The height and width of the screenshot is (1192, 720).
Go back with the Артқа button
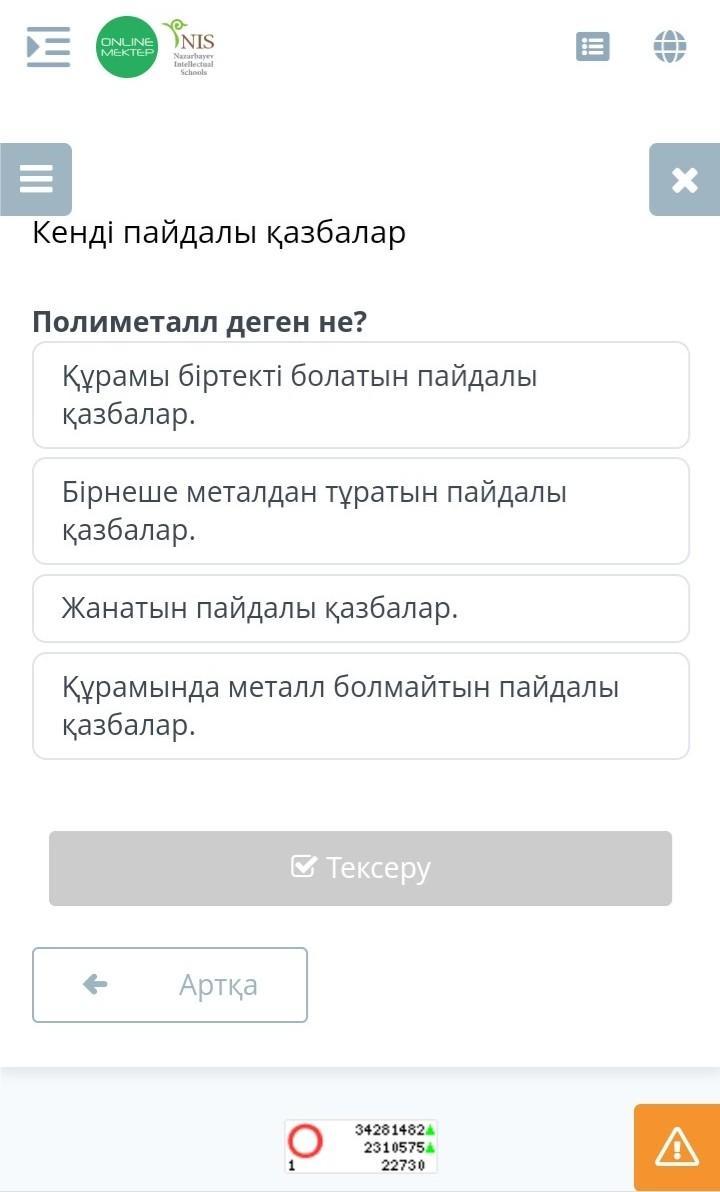tap(170, 985)
